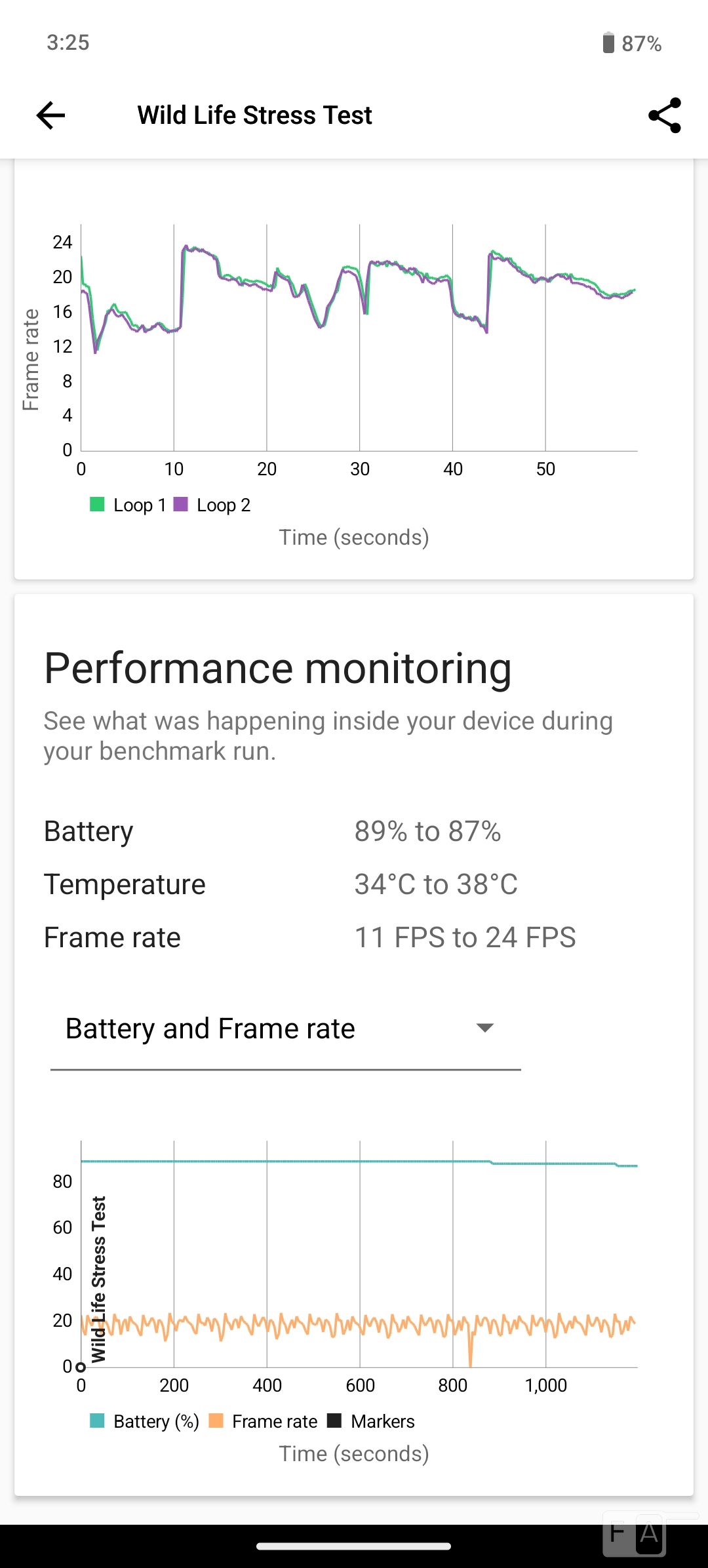
Task: Share the stress test results
Action: point(664,115)
